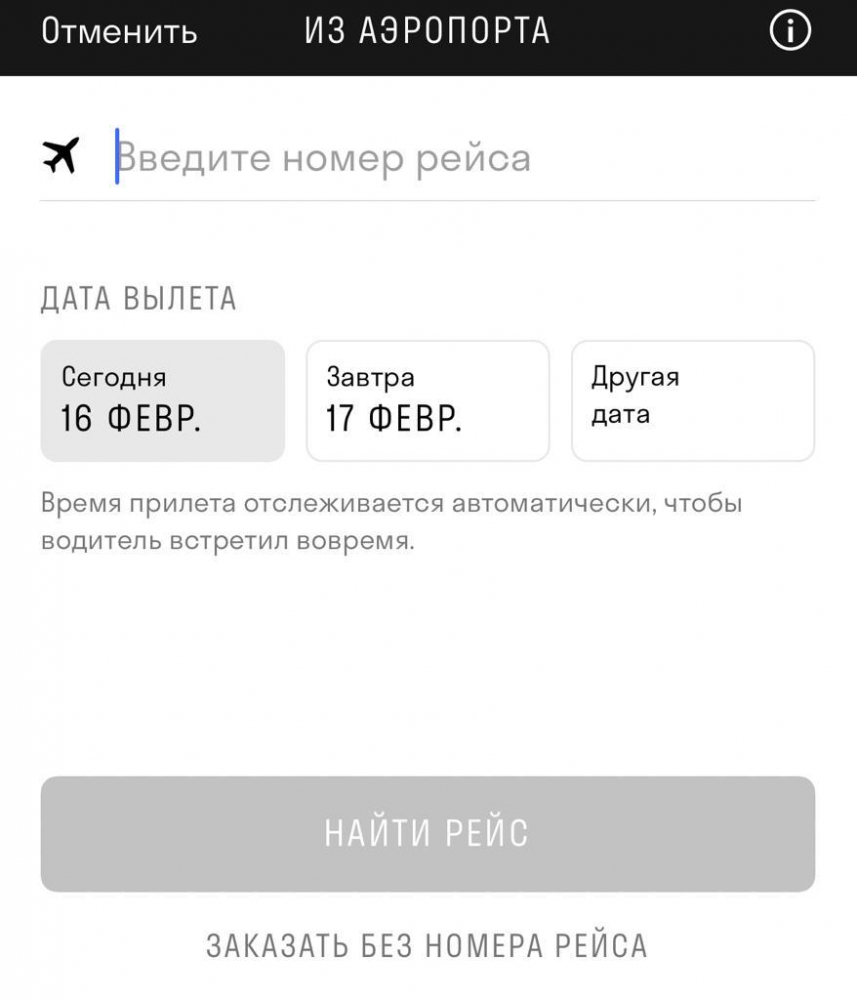Open the info icon

coord(789,32)
